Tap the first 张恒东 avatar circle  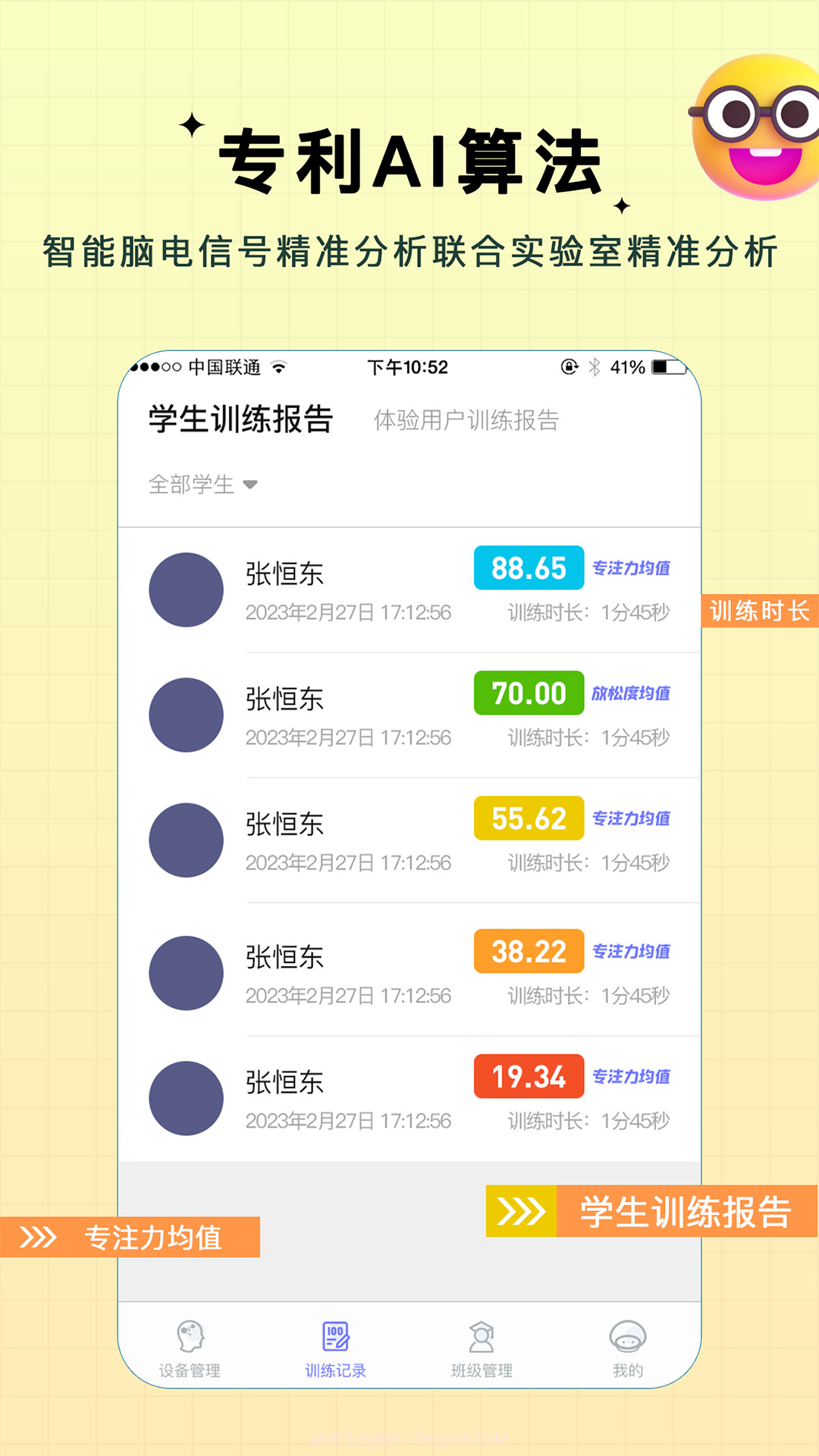click(187, 588)
